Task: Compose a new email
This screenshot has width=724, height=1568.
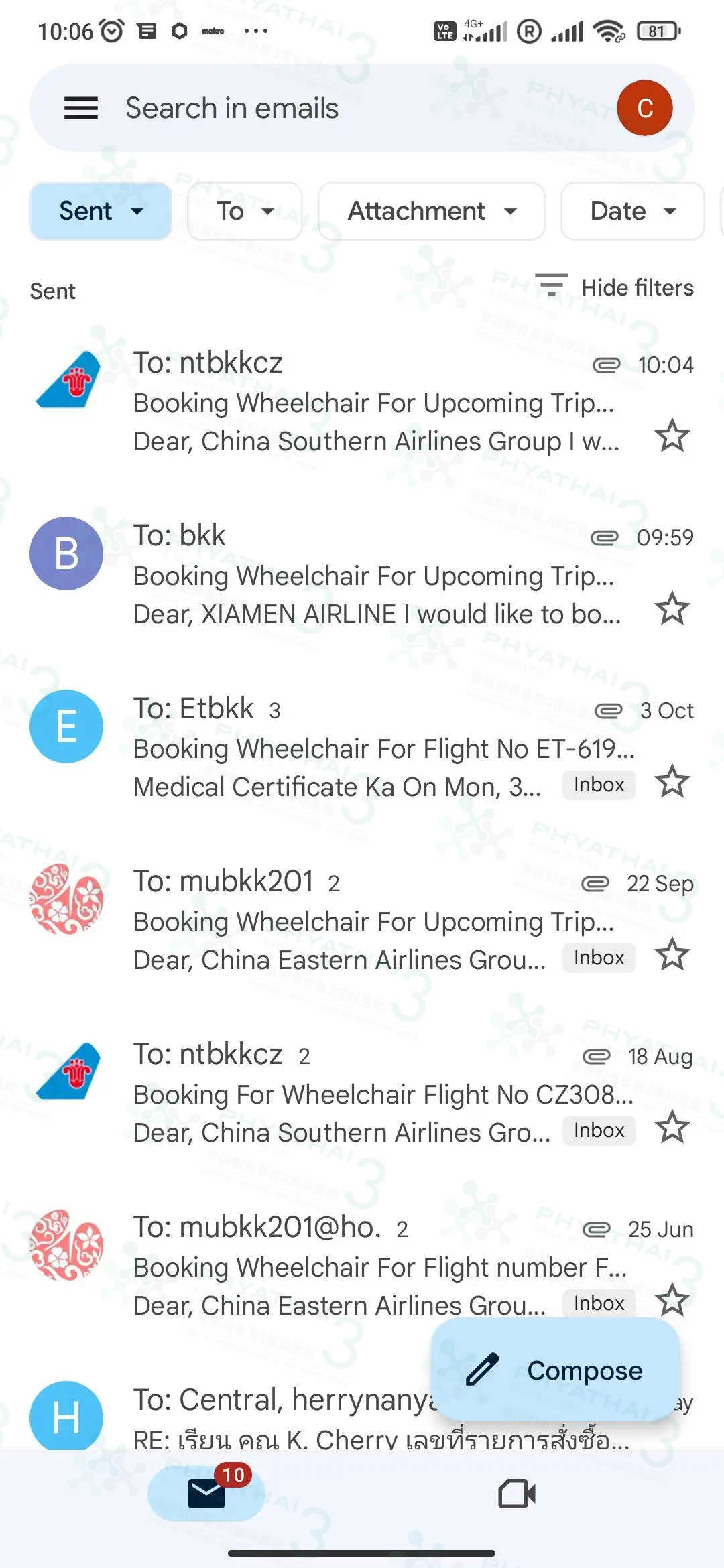Action: point(555,1370)
